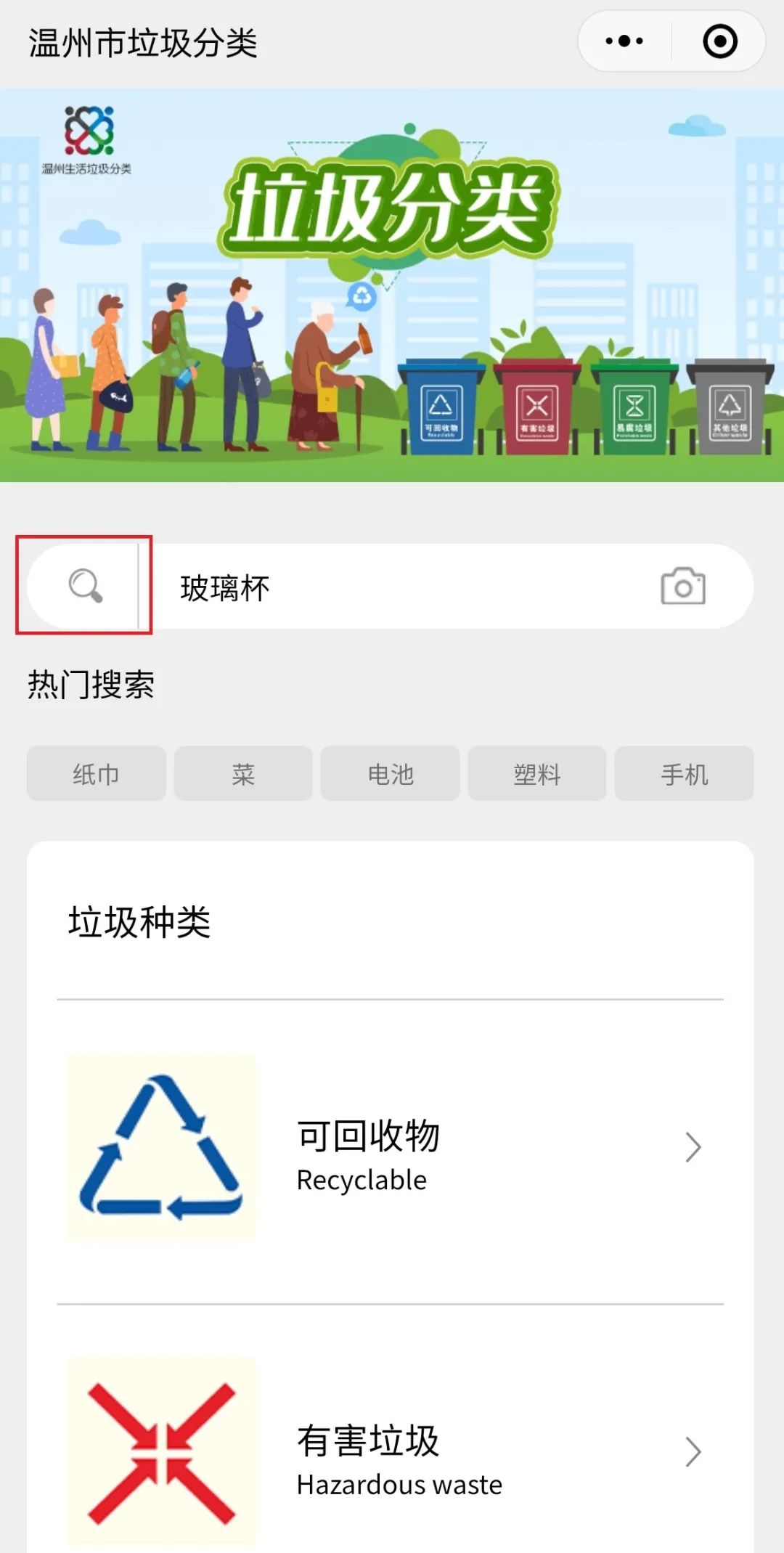Open the 可回收物 Recyclable category
Viewport: 784px width, 1553px height.
click(390, 1149)
